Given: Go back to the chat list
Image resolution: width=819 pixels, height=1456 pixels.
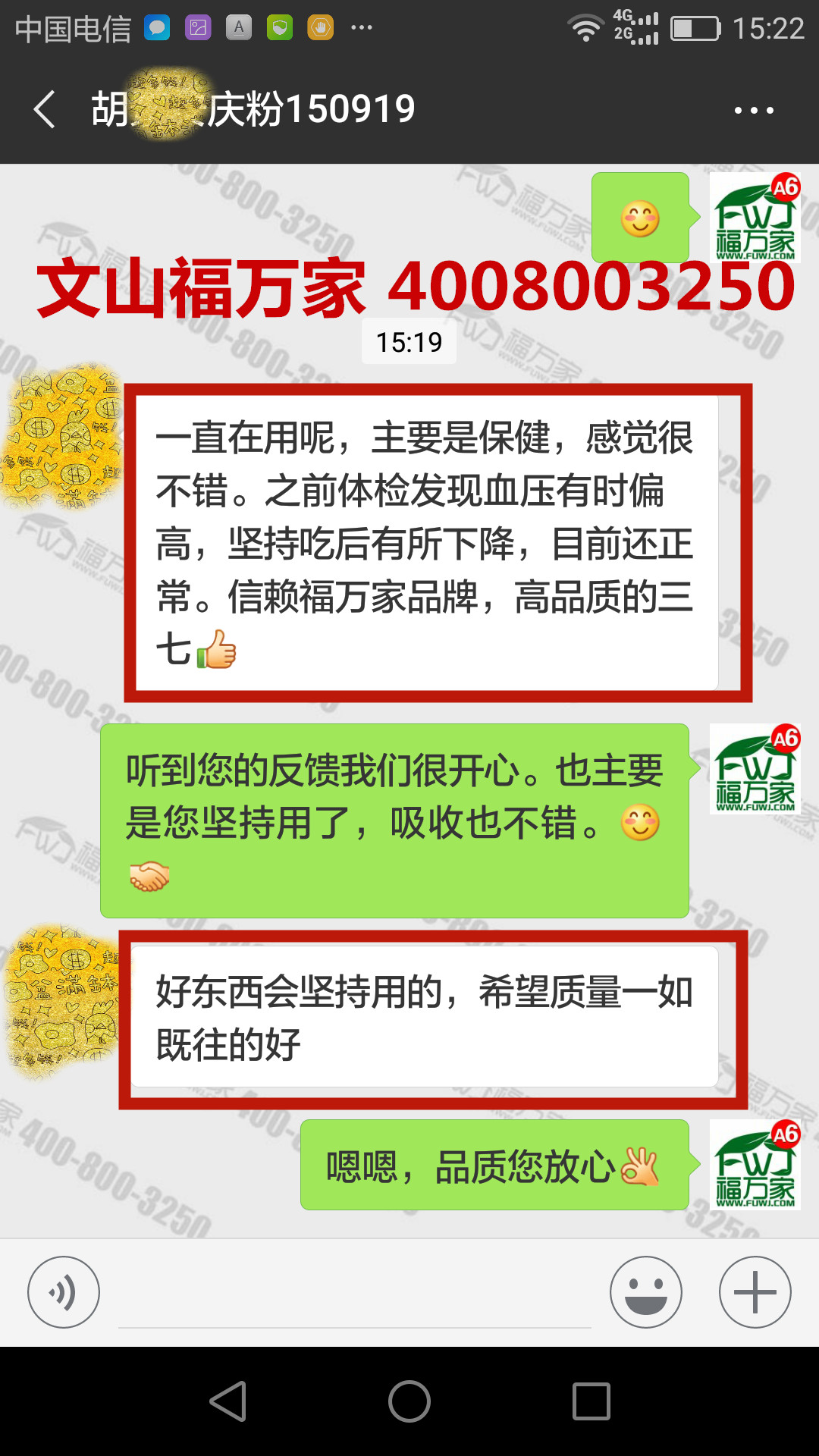Looking at the screenshot, I should pyautogui.click(x=45, y=109).
